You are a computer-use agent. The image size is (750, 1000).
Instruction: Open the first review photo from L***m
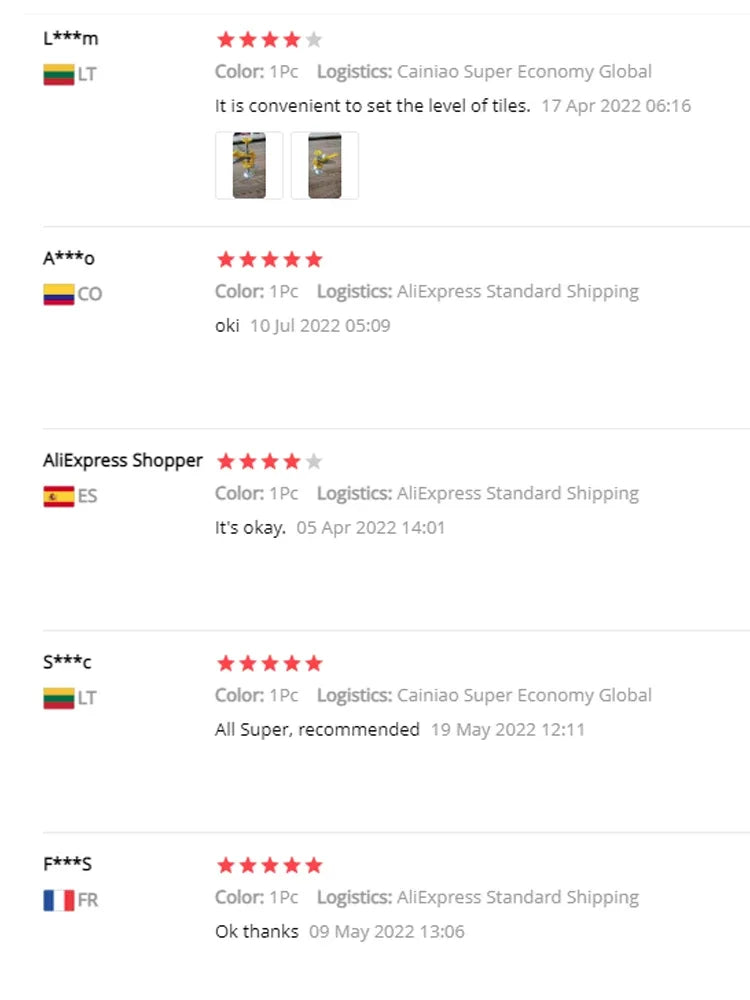[x=248, y=165]
